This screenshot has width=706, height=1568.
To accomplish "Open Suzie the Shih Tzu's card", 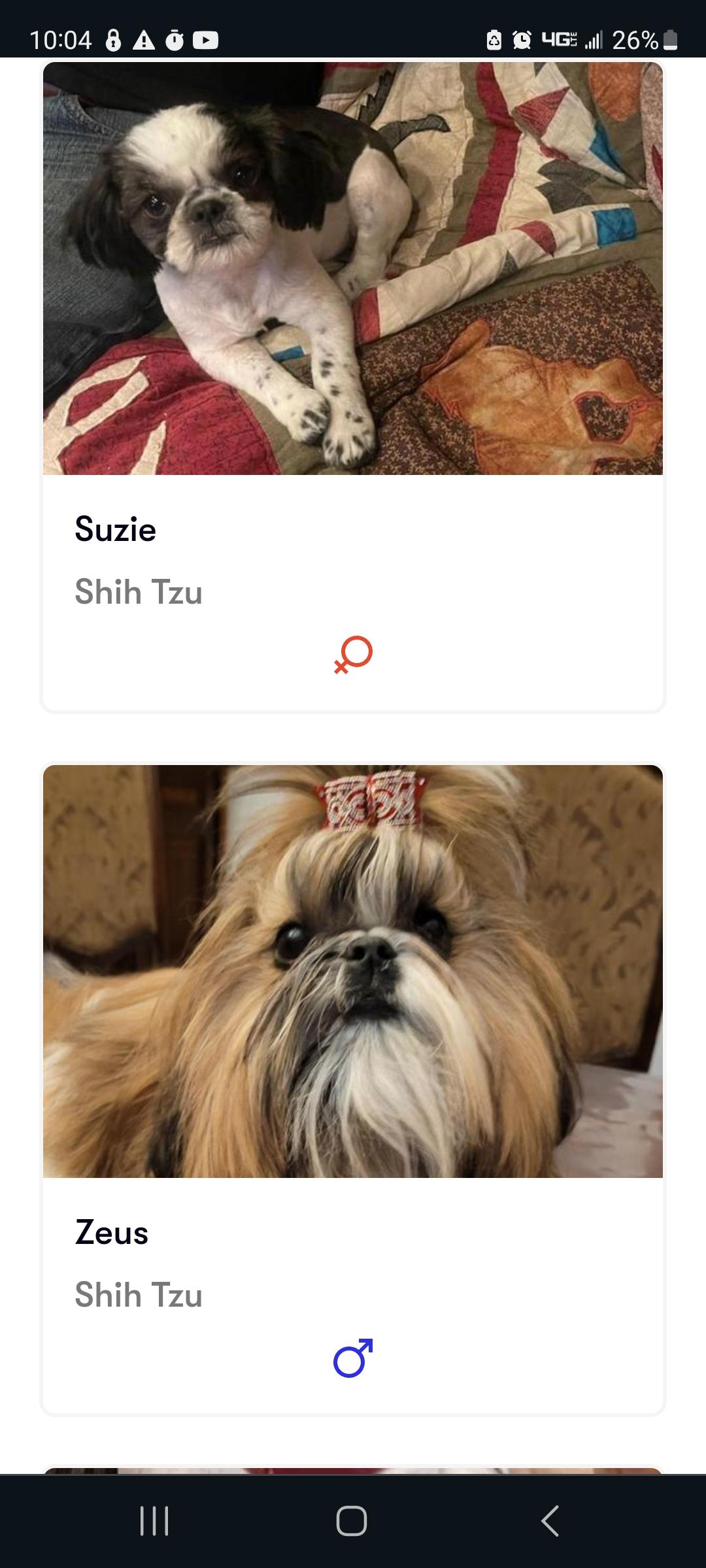I will tap(353, 385).
